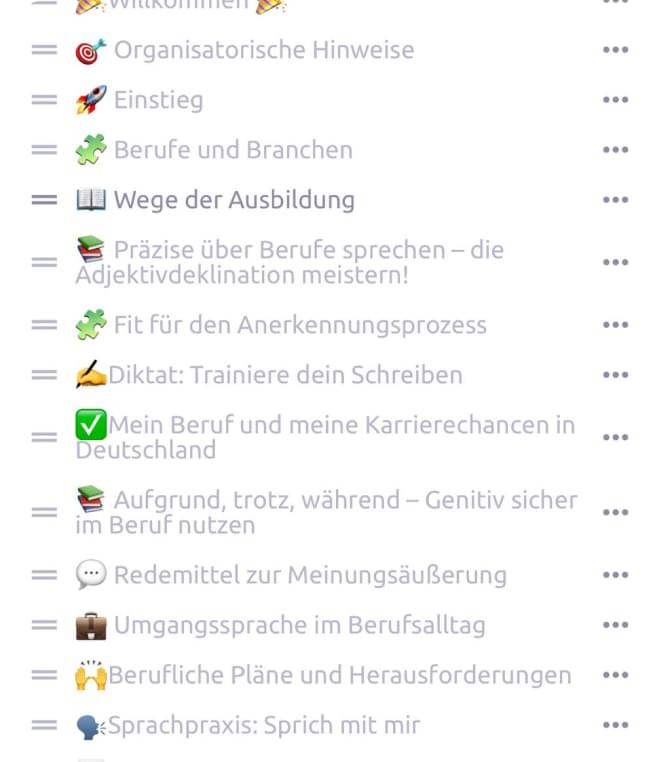Open Sprachpraxis: Sprich mit mir
Image resolution: width=672 pixels, height=762 pixels.
pyautogui.click(x=263, y=725)
